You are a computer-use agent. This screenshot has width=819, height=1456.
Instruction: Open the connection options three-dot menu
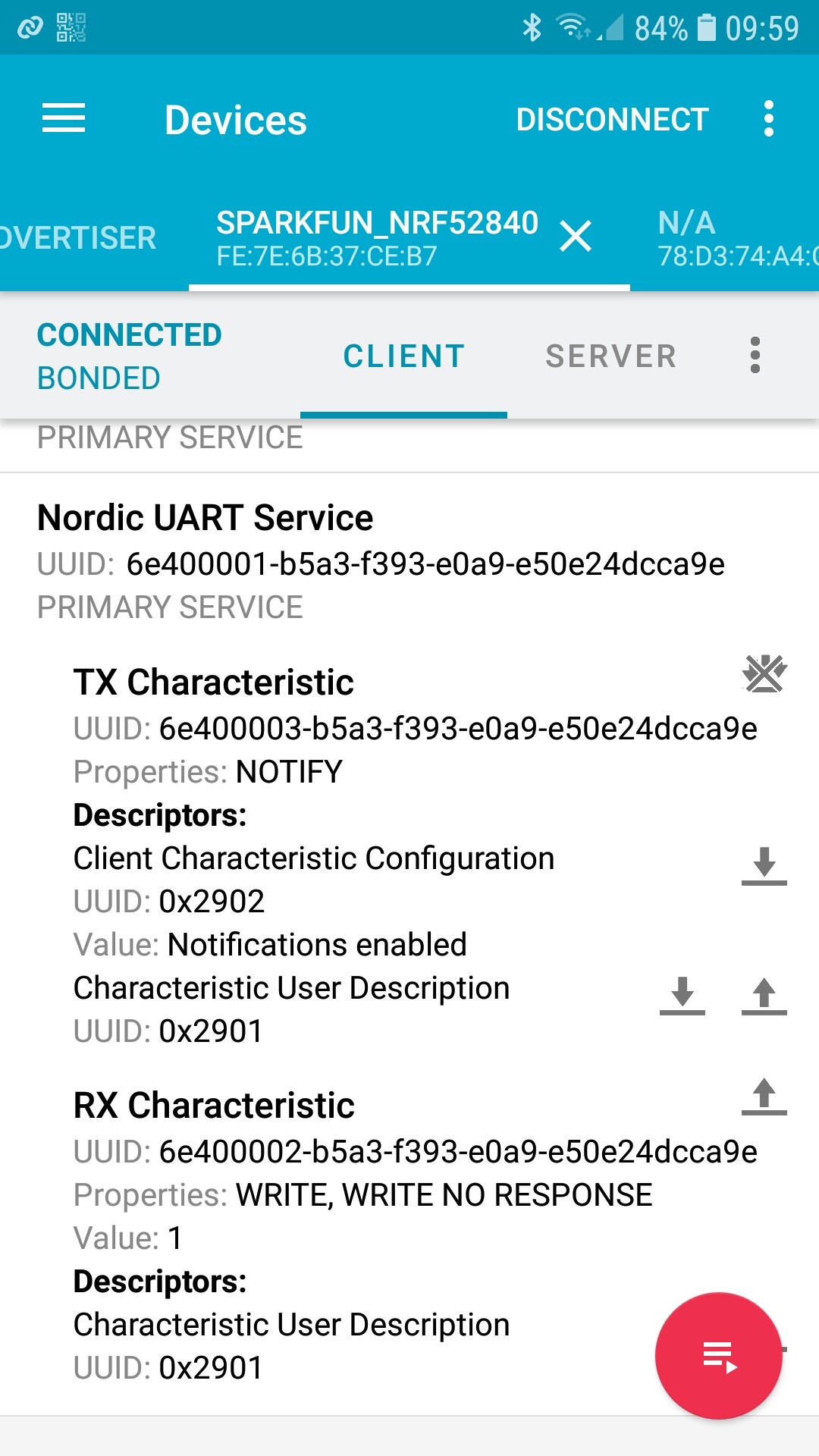755,356
